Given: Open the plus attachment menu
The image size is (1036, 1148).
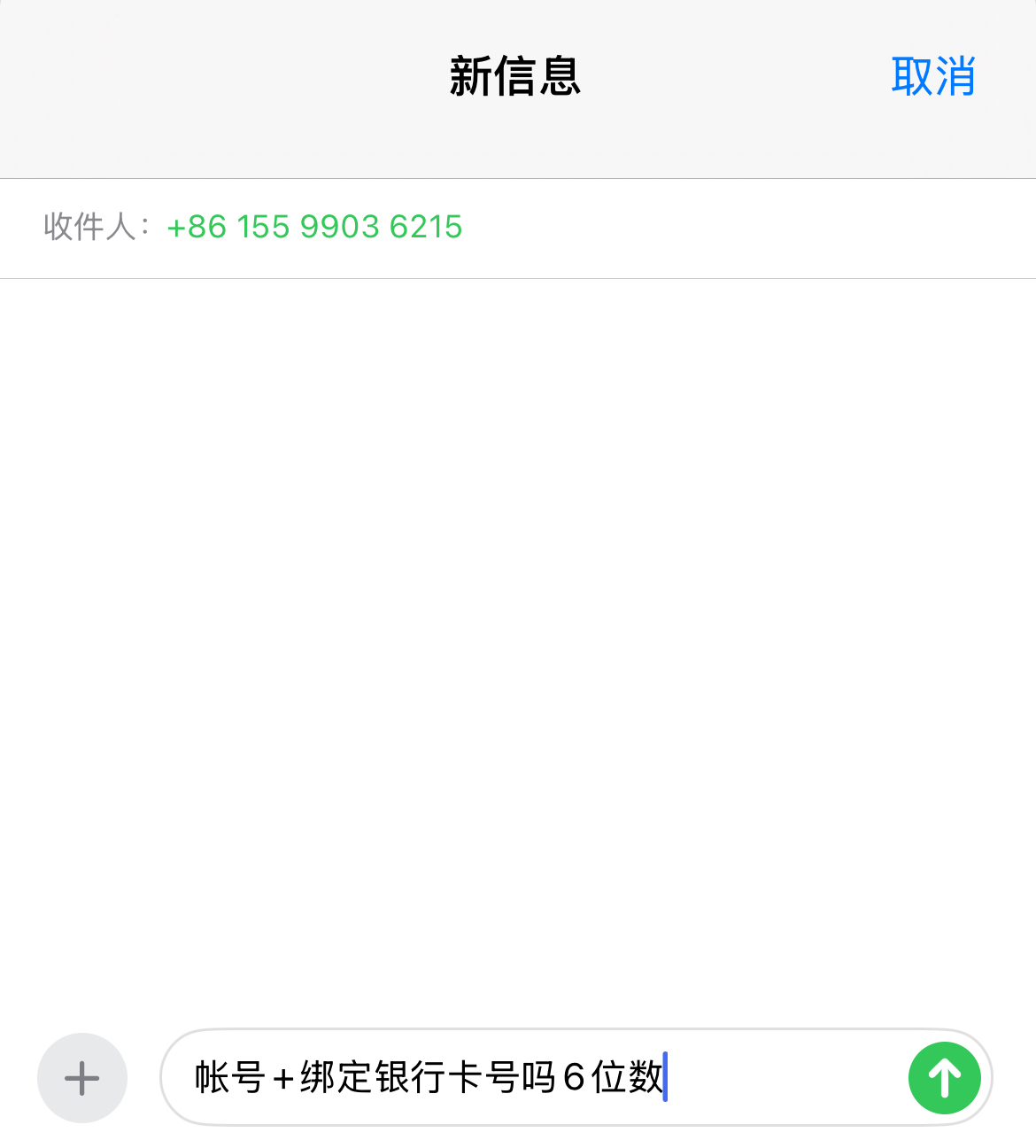Looking at the screenshot, I should 82,1078.
